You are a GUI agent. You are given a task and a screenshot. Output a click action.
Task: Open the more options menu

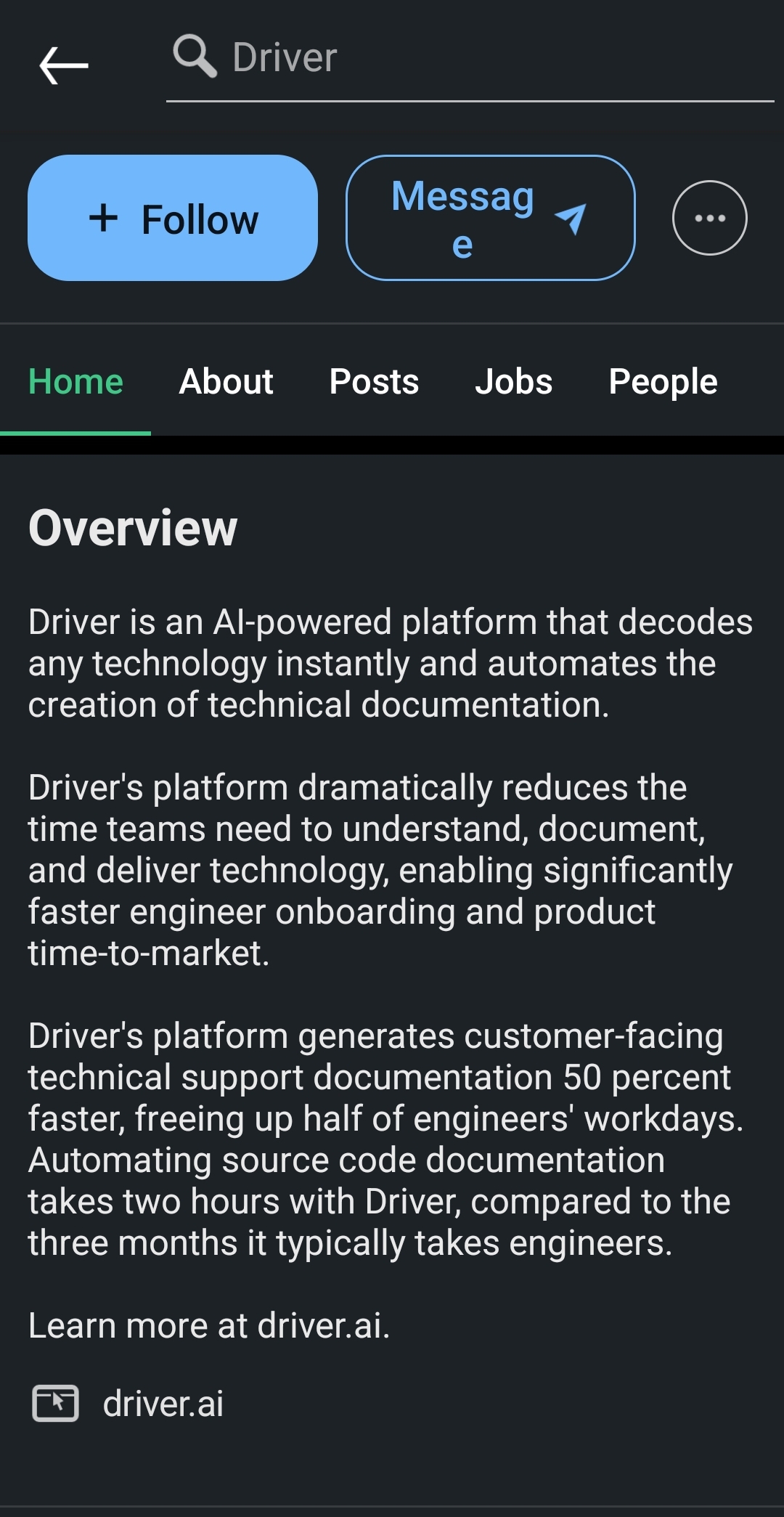tap(709, 218)
